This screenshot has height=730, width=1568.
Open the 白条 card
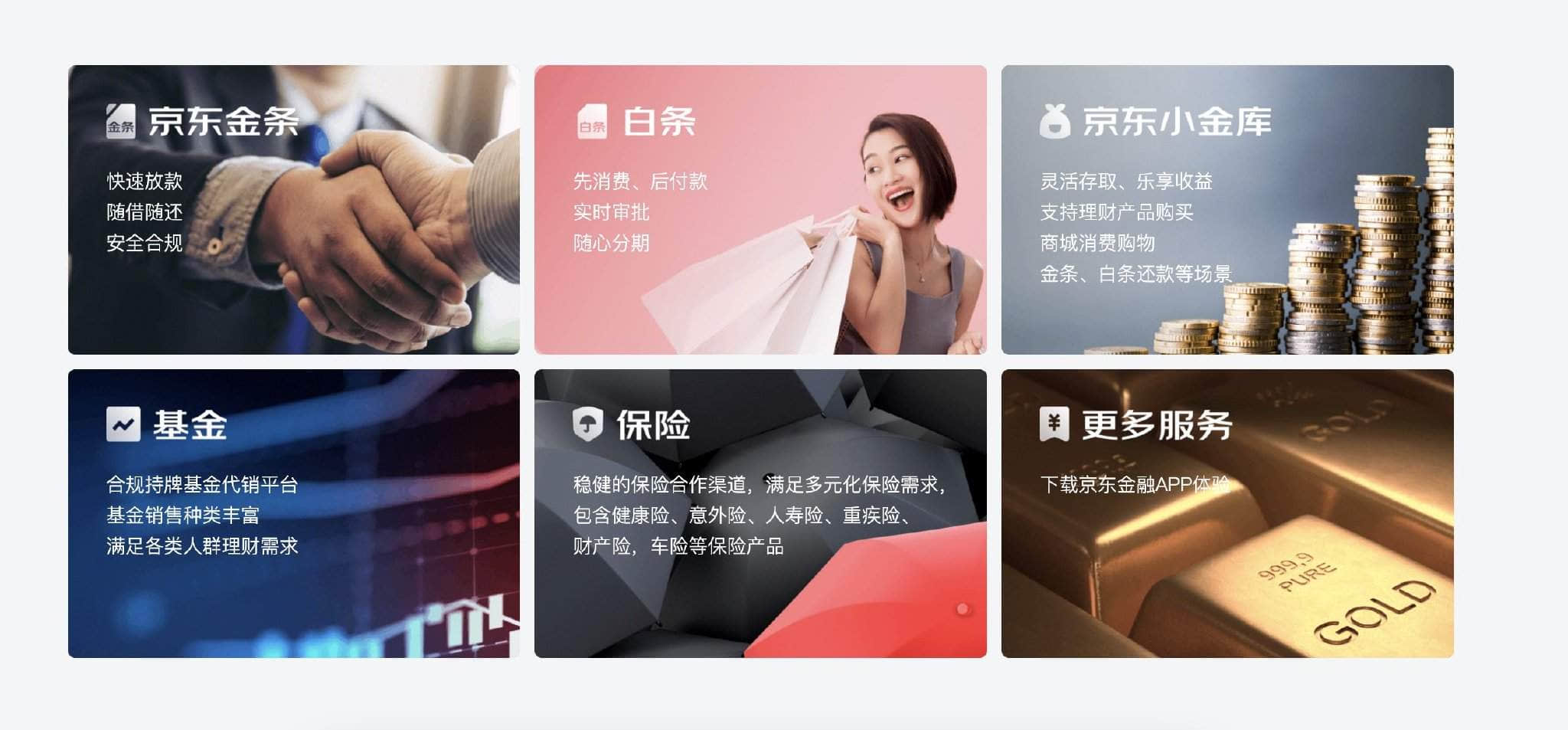(759, 209)
